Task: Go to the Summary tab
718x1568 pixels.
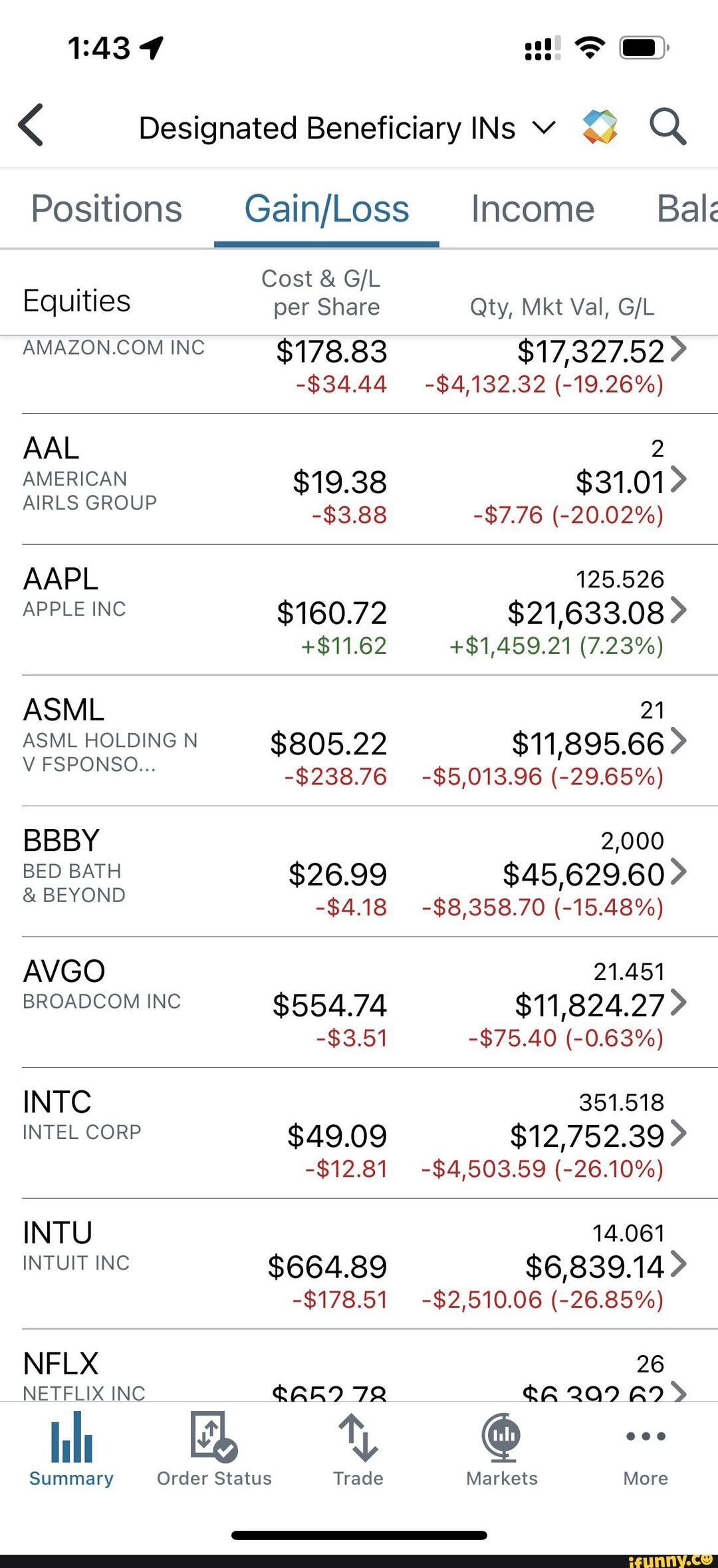Action: point(71,1450)
